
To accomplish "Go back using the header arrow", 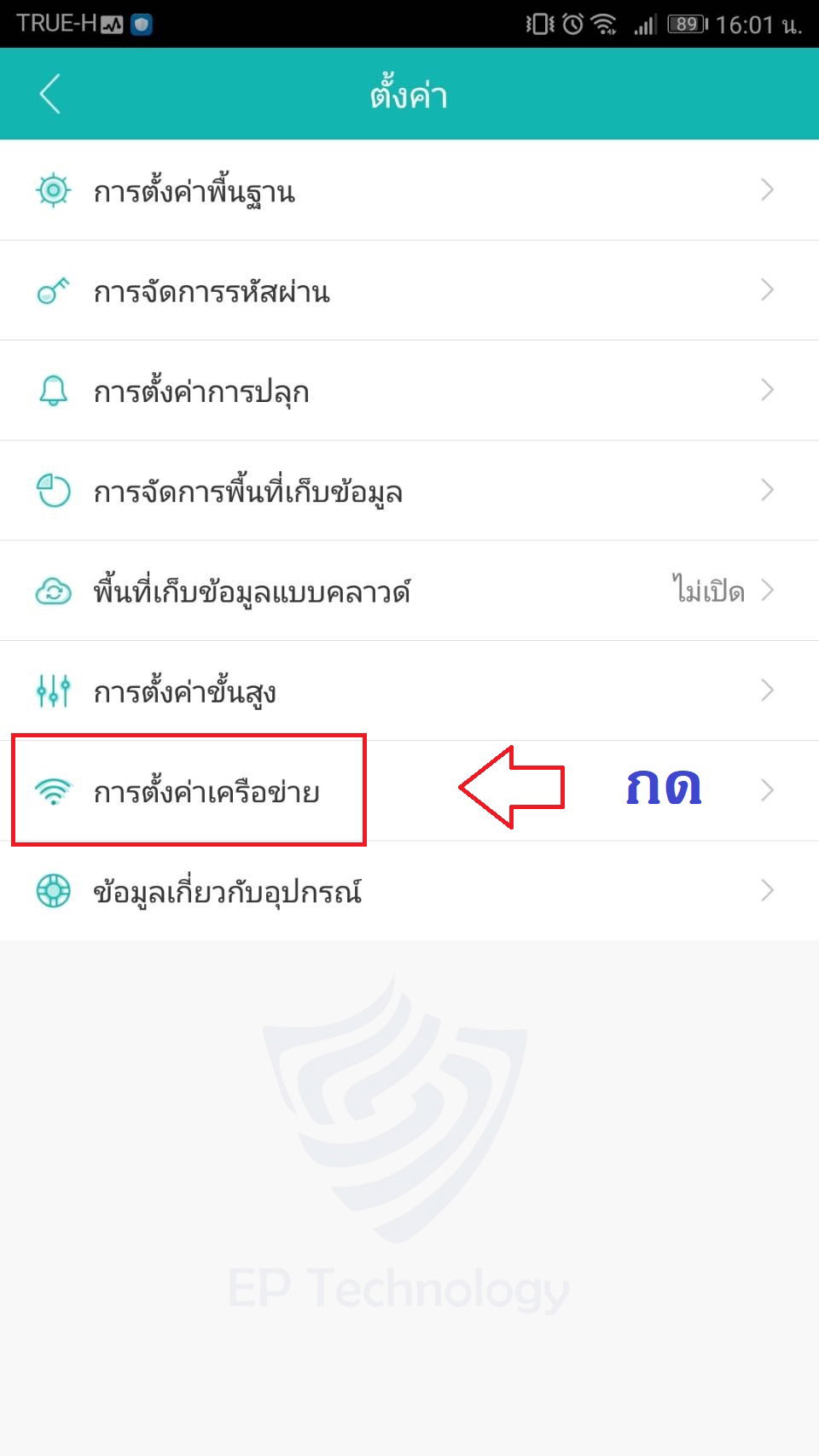I will click(x=50, y=94).
